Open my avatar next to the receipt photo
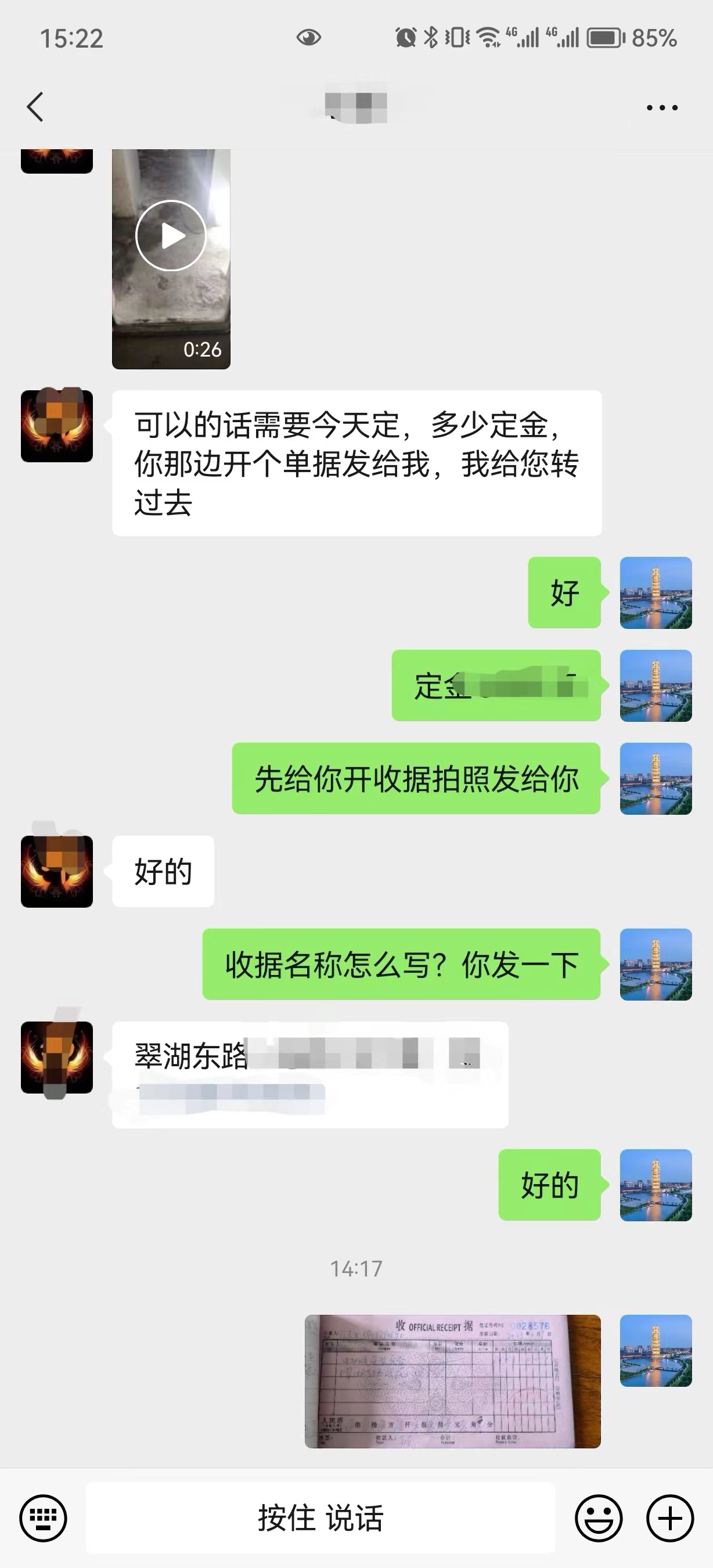Image resolution: width=713 pixels, height=1568 pixels. click(656, 1350)
